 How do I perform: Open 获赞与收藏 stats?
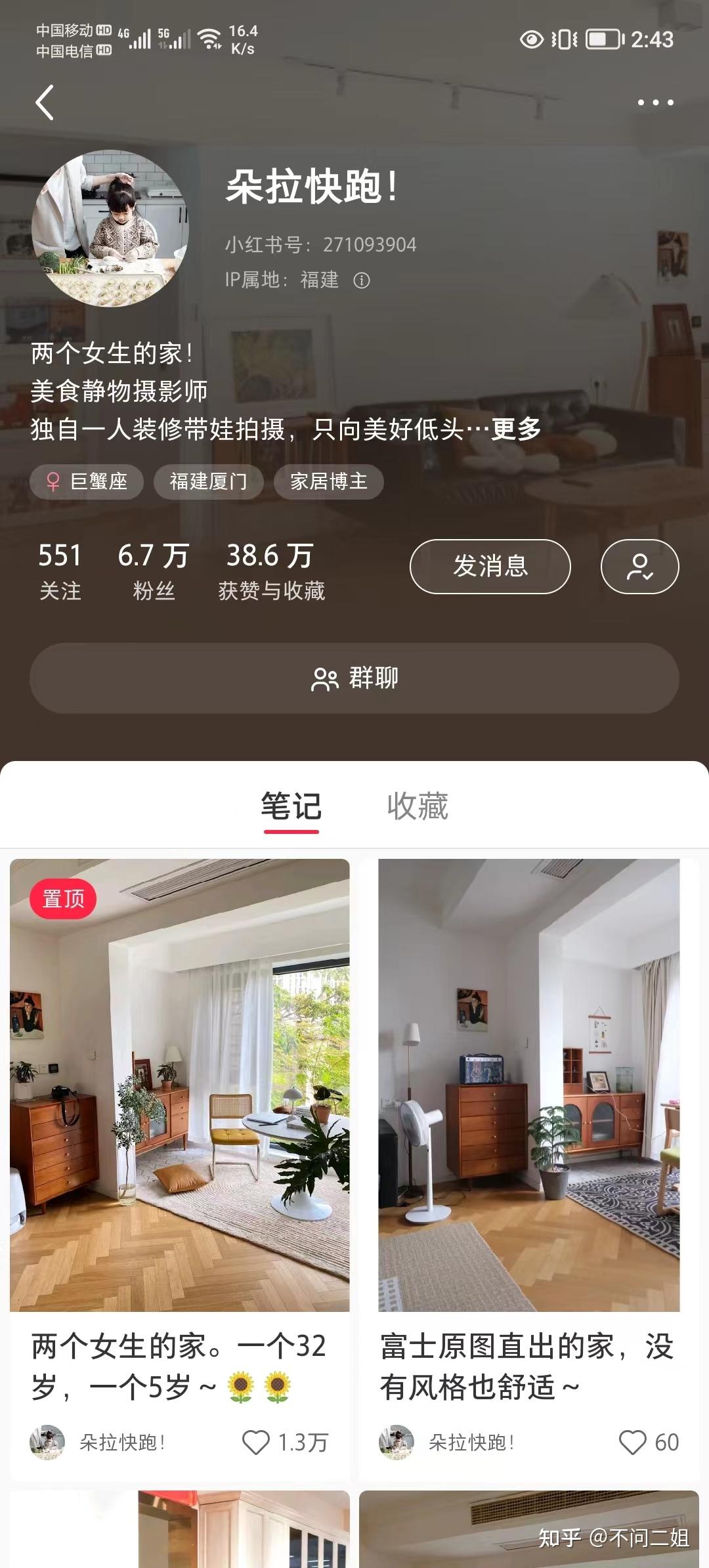coord(271,571)
